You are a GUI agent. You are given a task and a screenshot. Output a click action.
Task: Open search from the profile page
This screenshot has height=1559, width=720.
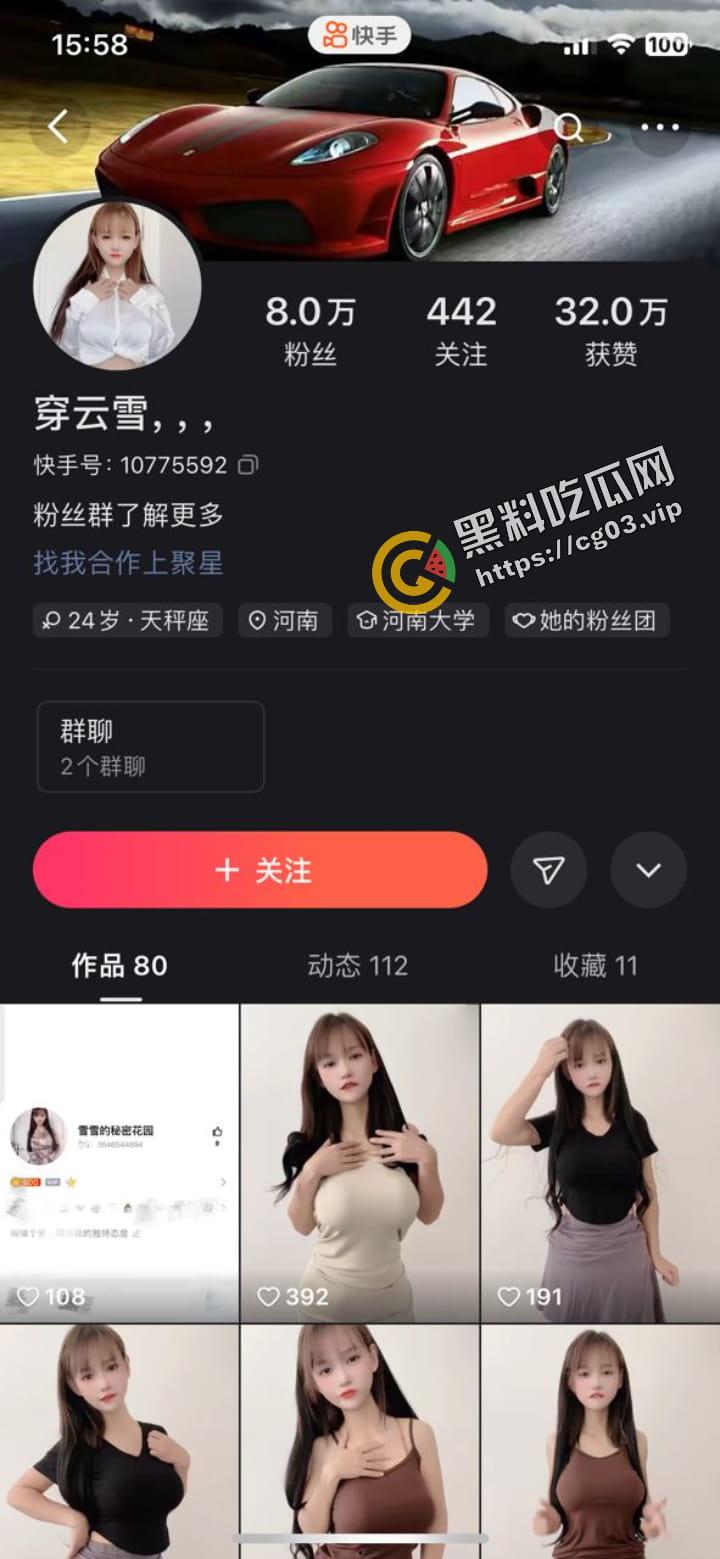click(x=570, y=127)
